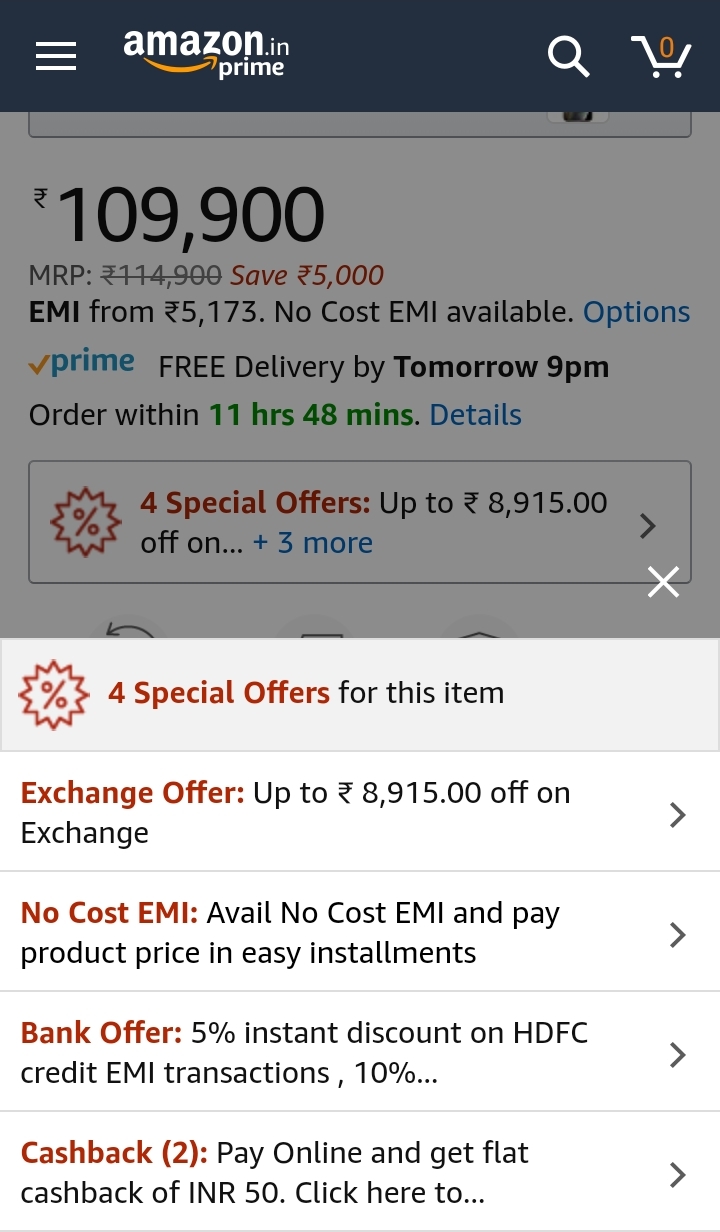Go to the Amazon.in home logo

[207, 53]
